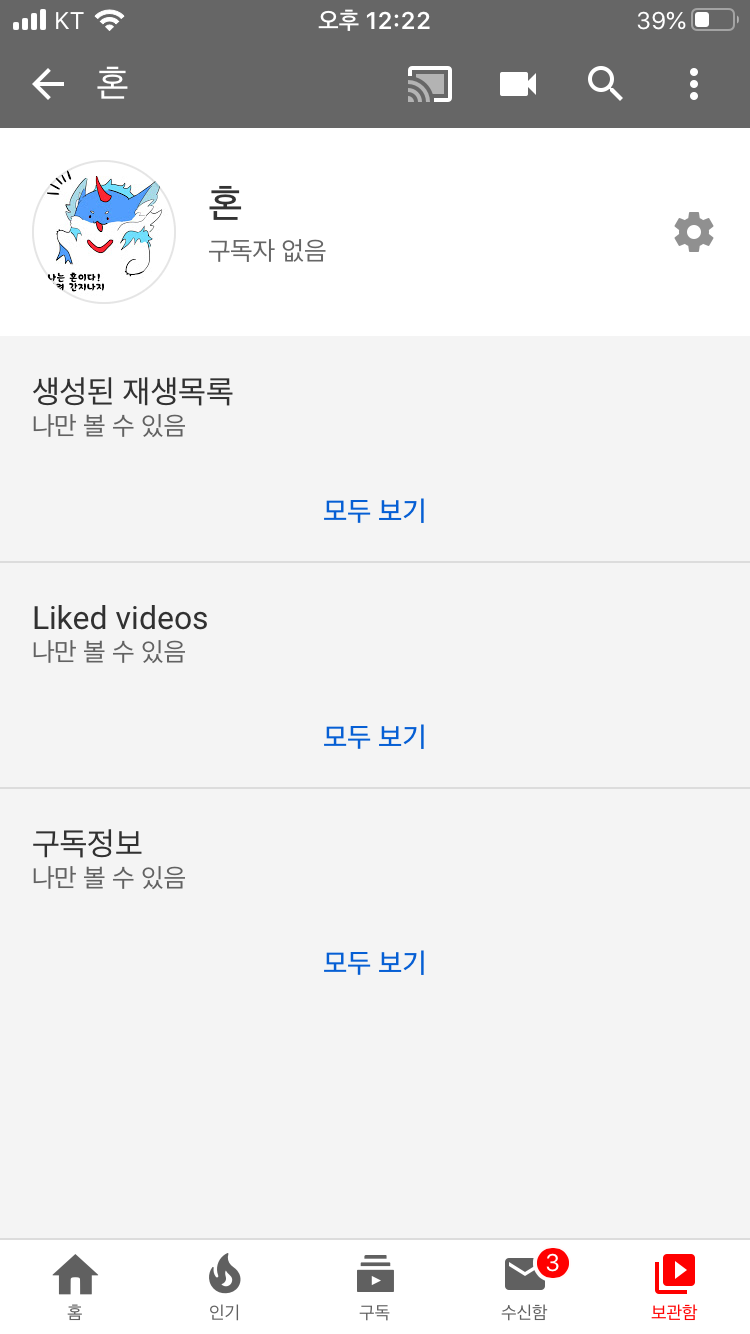This screenshot has width=750, height=1334.
Task: Open search with the magnifier icon
Action: 605,85
